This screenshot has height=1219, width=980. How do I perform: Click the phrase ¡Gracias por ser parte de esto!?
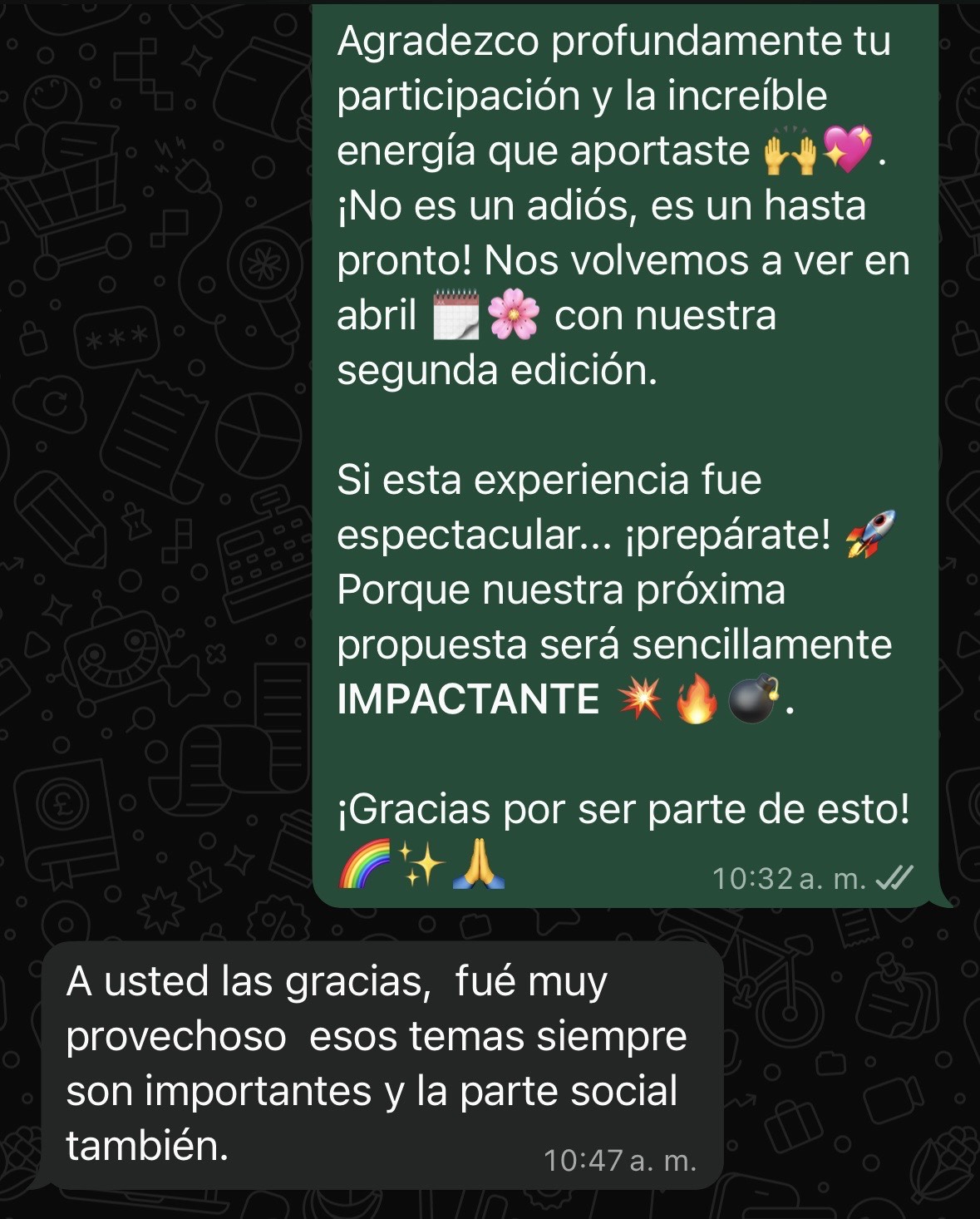625,806
